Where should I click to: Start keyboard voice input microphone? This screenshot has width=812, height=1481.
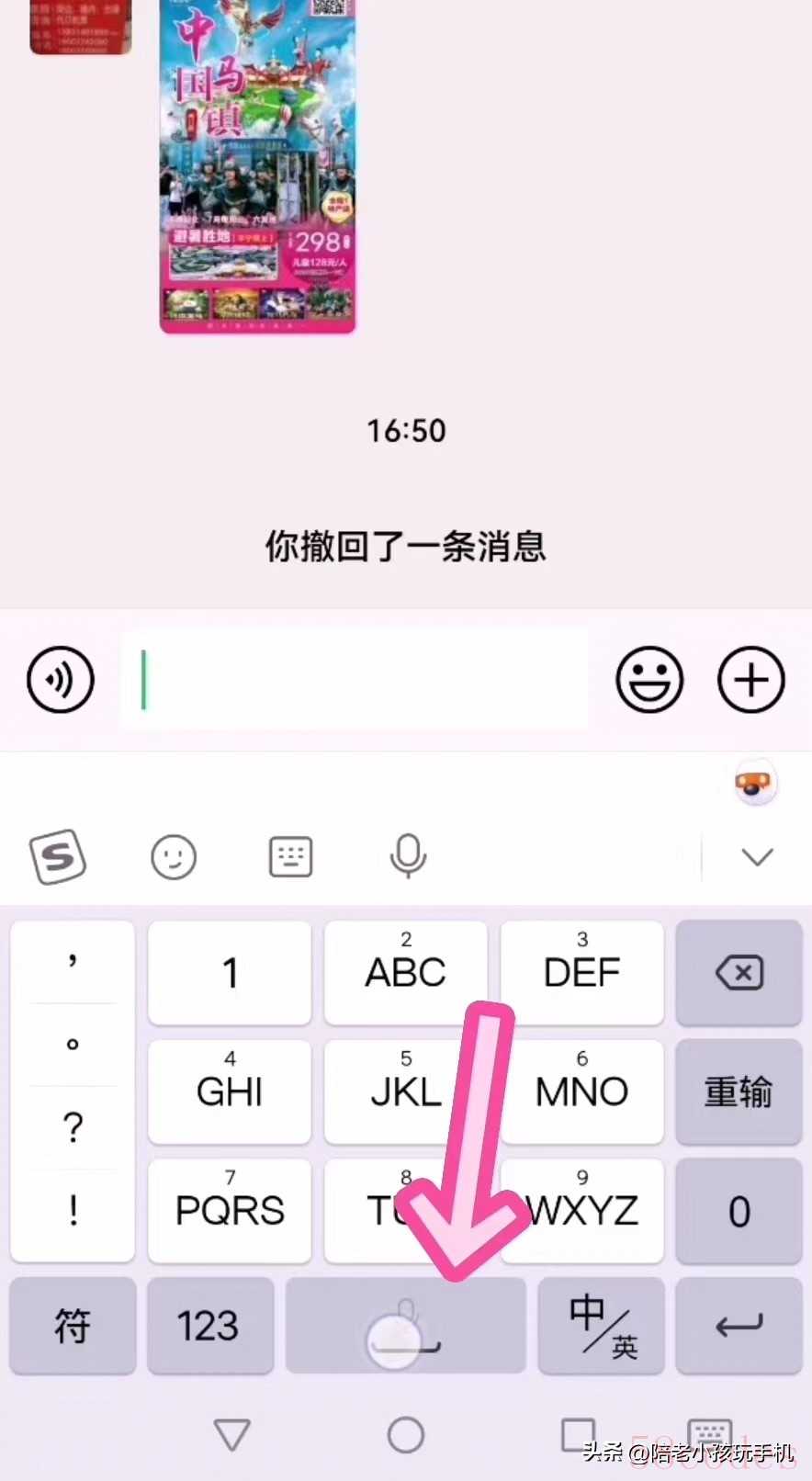(408, 856)
